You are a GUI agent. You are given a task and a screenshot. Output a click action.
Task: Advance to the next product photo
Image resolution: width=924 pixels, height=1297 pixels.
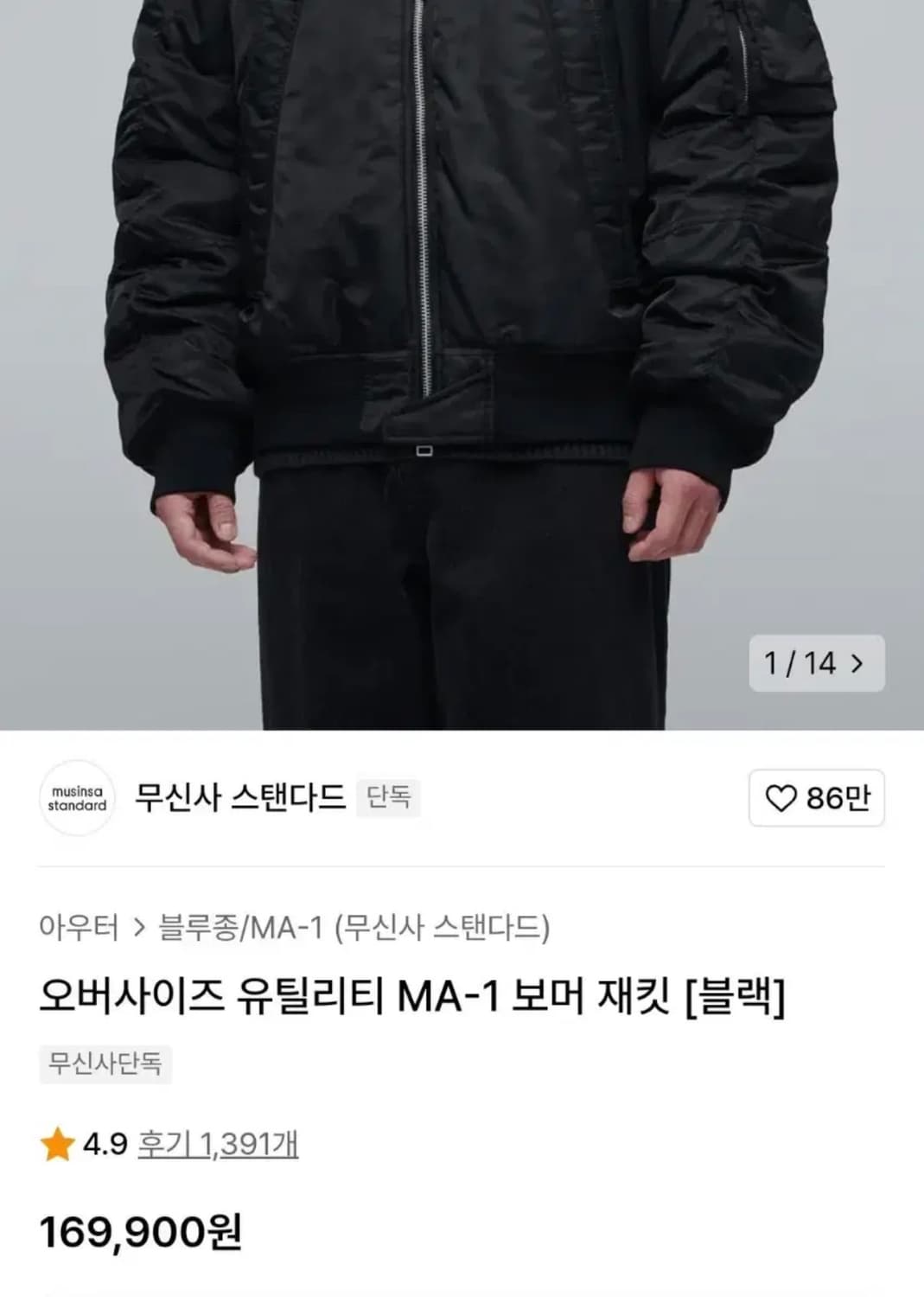pyautogui.click(x=856, y=661)
